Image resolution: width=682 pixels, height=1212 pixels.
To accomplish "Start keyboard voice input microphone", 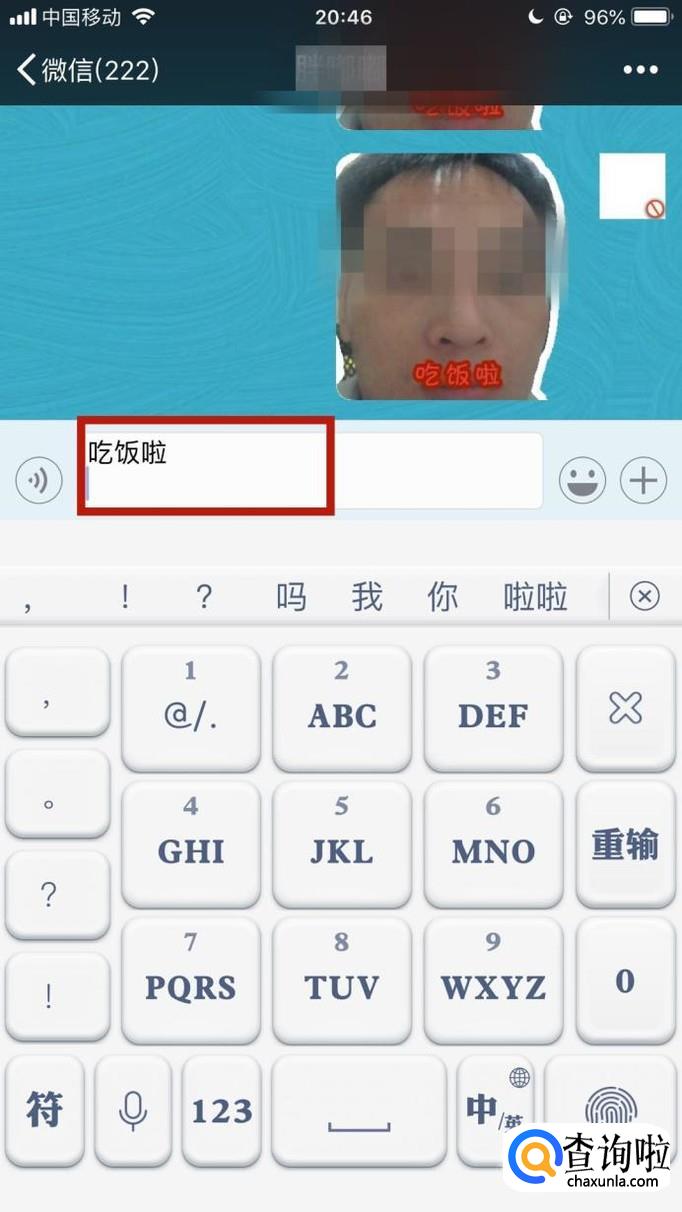I will click(133, 1110).
